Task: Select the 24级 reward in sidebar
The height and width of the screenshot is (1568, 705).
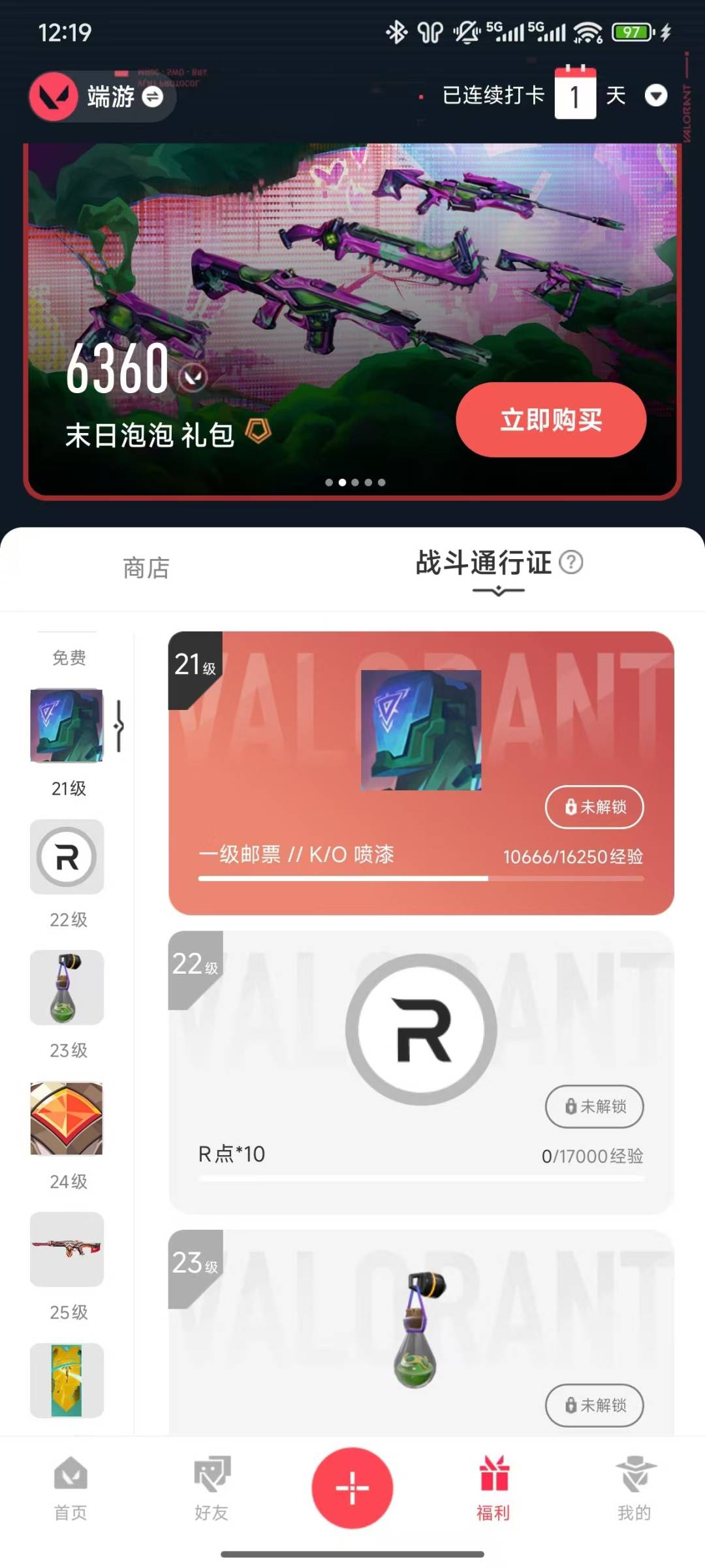Action: 67,1118
